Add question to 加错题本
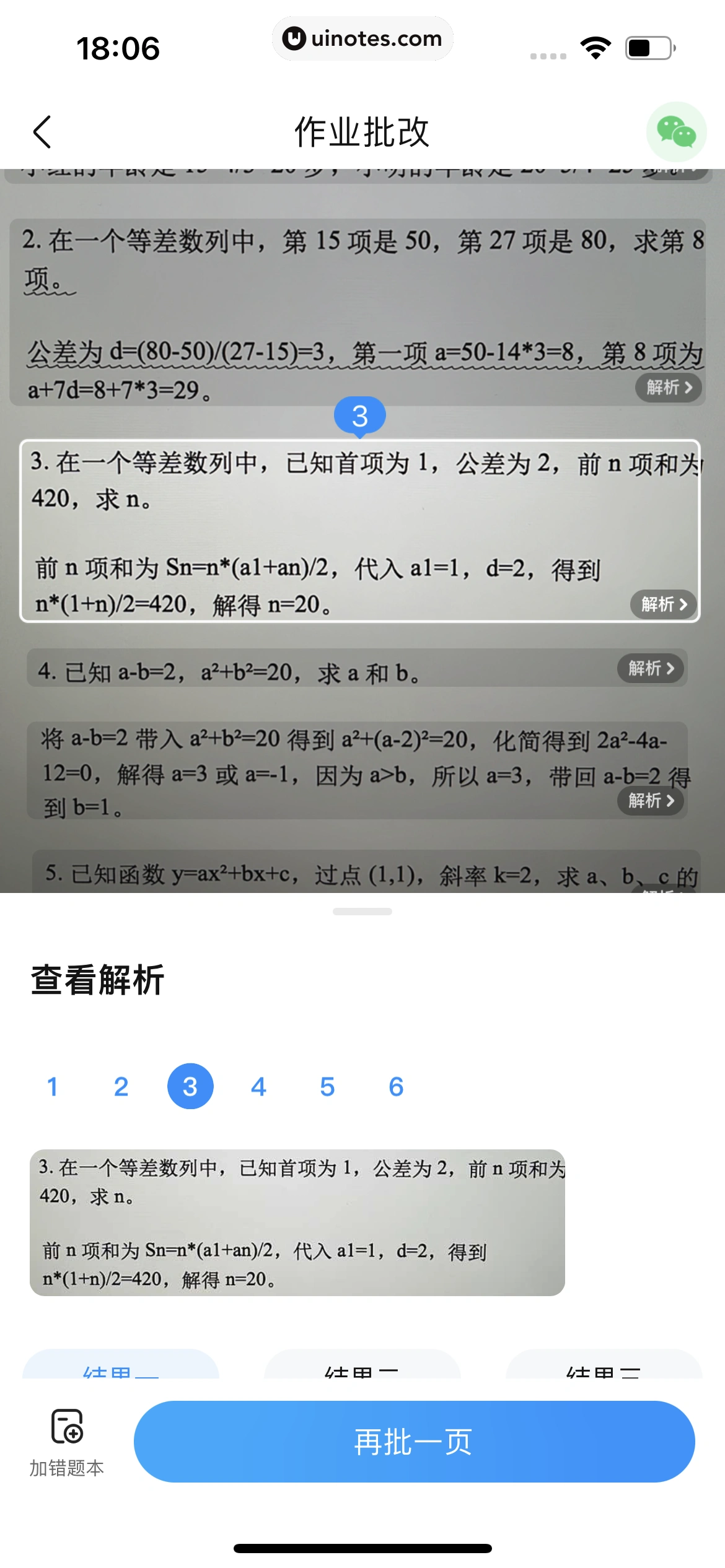The height and width of the screenshot is (1568, 725). coord(66,1443)
